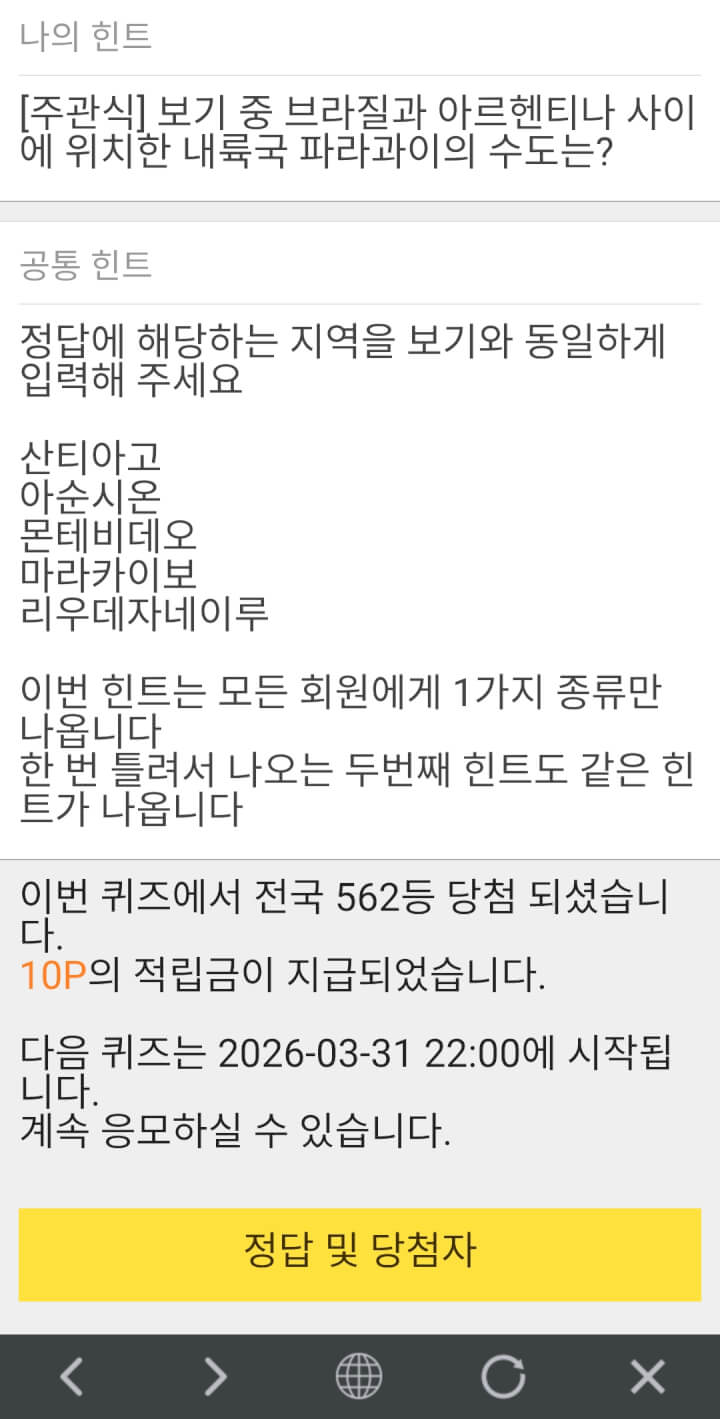The height and width of the screenshot is (1419, 720).
Task: Open 정답 및 당첨자 results
Action: pyautogui.click(x=360, y=1254)
